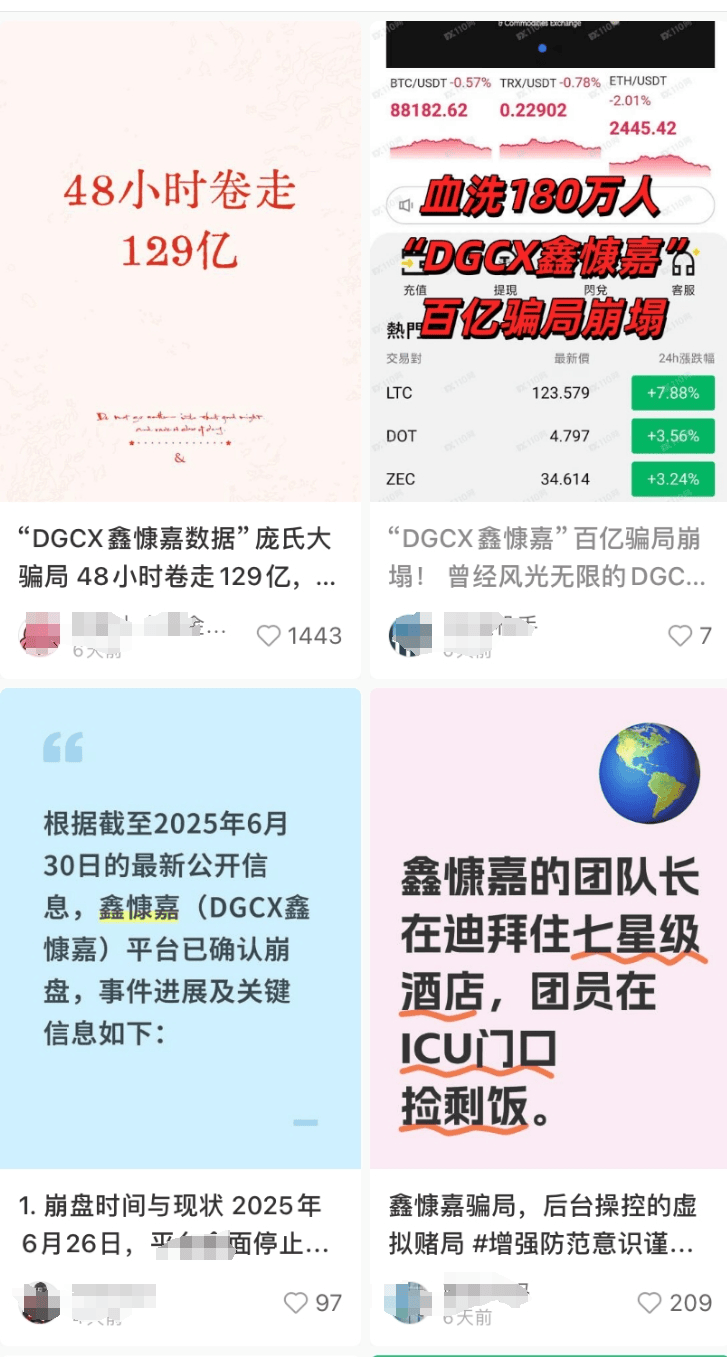The height and width of the screenshot is (1357, 727).
Task: Like the post with 7 likes
Action: click(x=680, y=636)
